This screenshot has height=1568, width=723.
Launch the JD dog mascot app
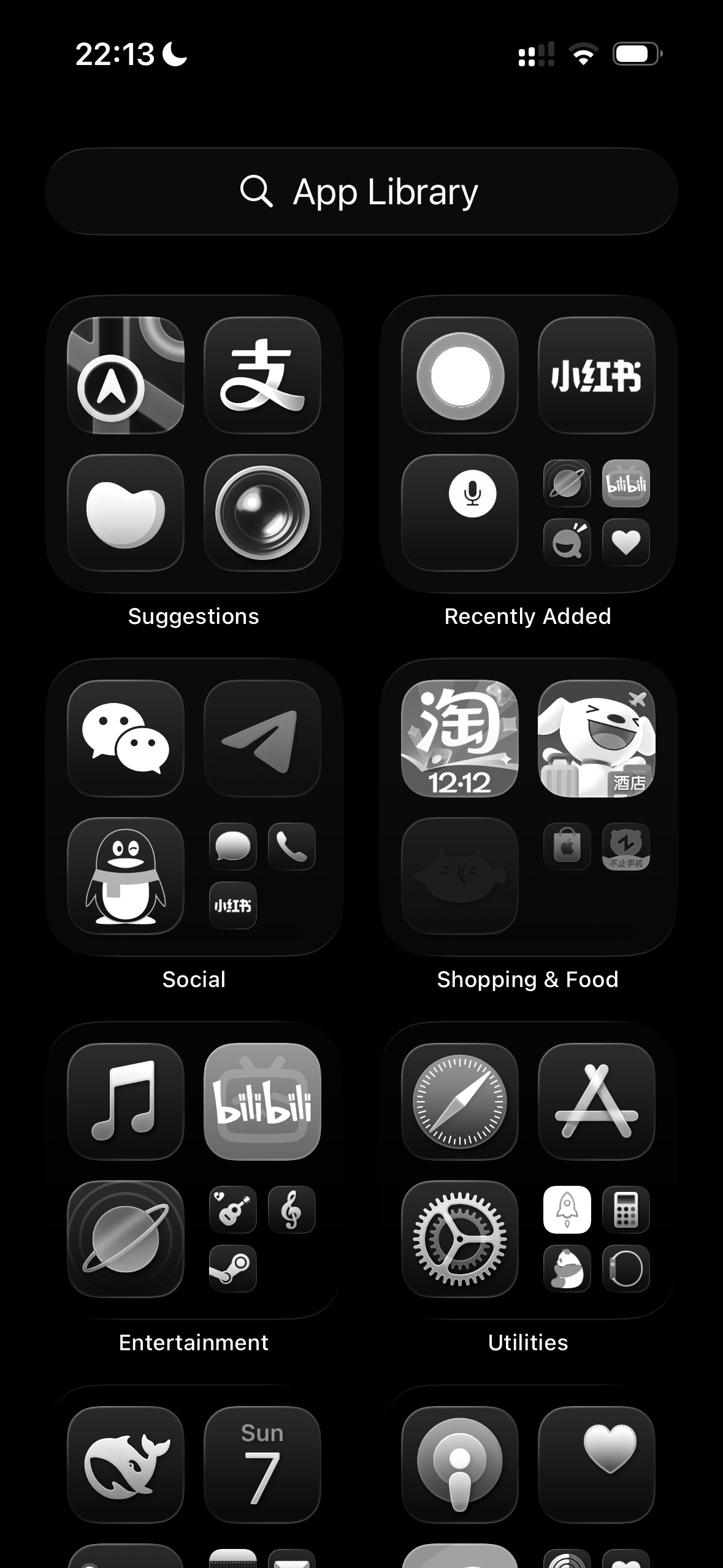[x=596, y=738]
